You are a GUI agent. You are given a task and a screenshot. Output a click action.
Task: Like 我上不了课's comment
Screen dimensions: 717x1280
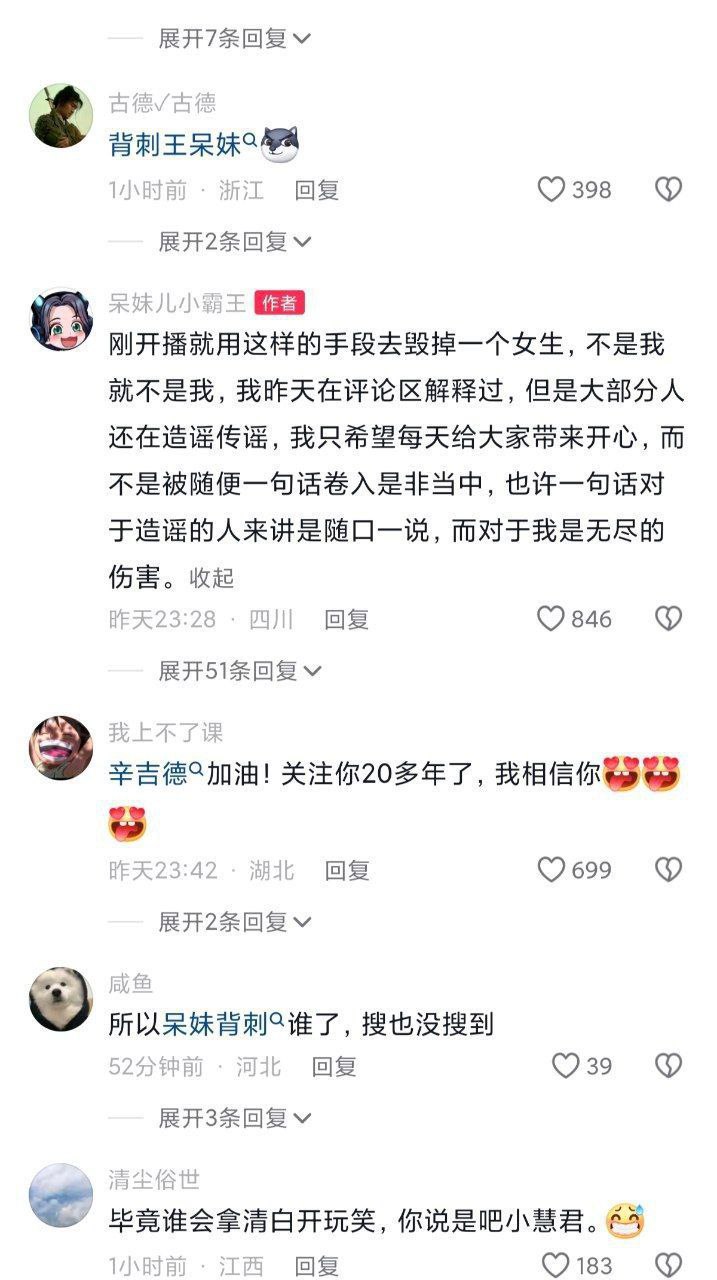click(552, 870)
